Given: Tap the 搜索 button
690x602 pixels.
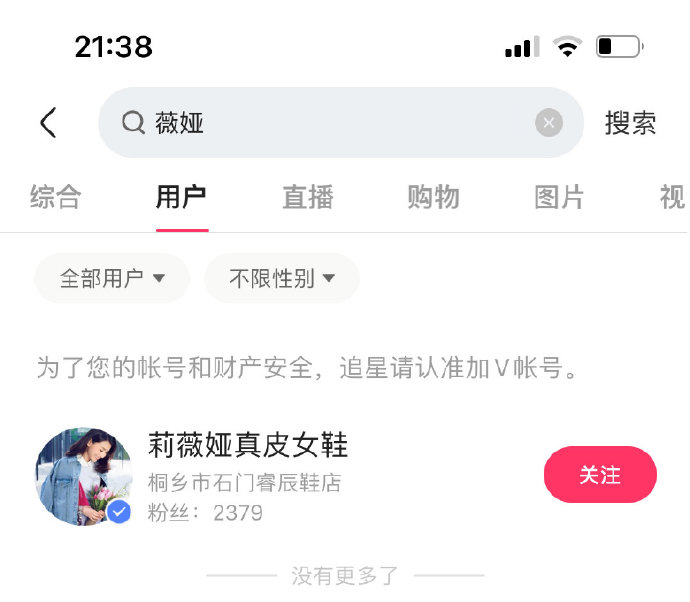Looking at the screenshot, I should click(x=630, y=123).
